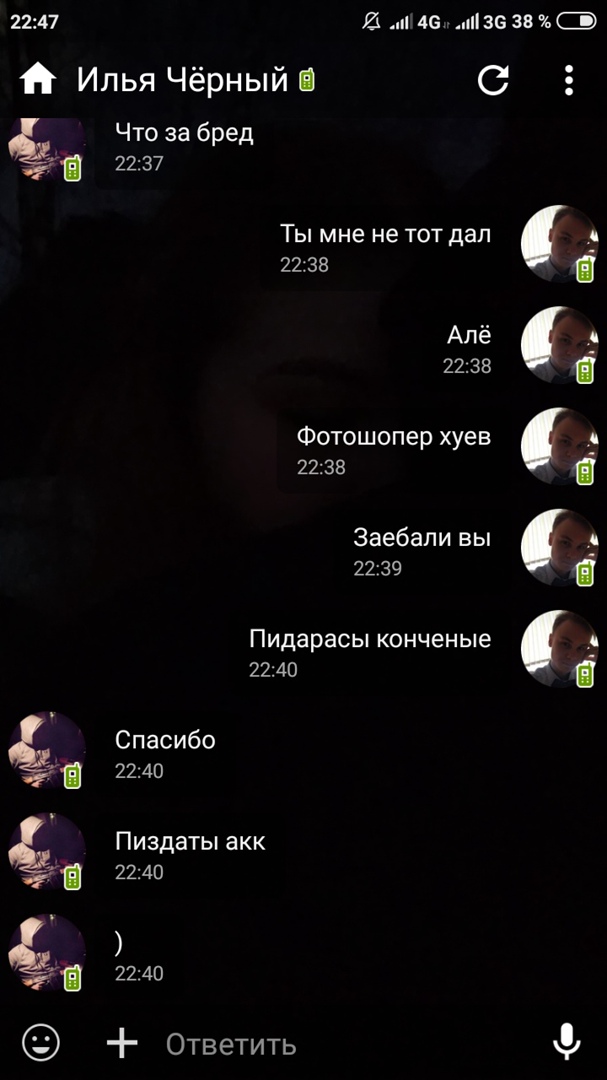The image size is (607, 1080).
Task: Select the Ты мне не тот дал message
Action: pos(385,235)
